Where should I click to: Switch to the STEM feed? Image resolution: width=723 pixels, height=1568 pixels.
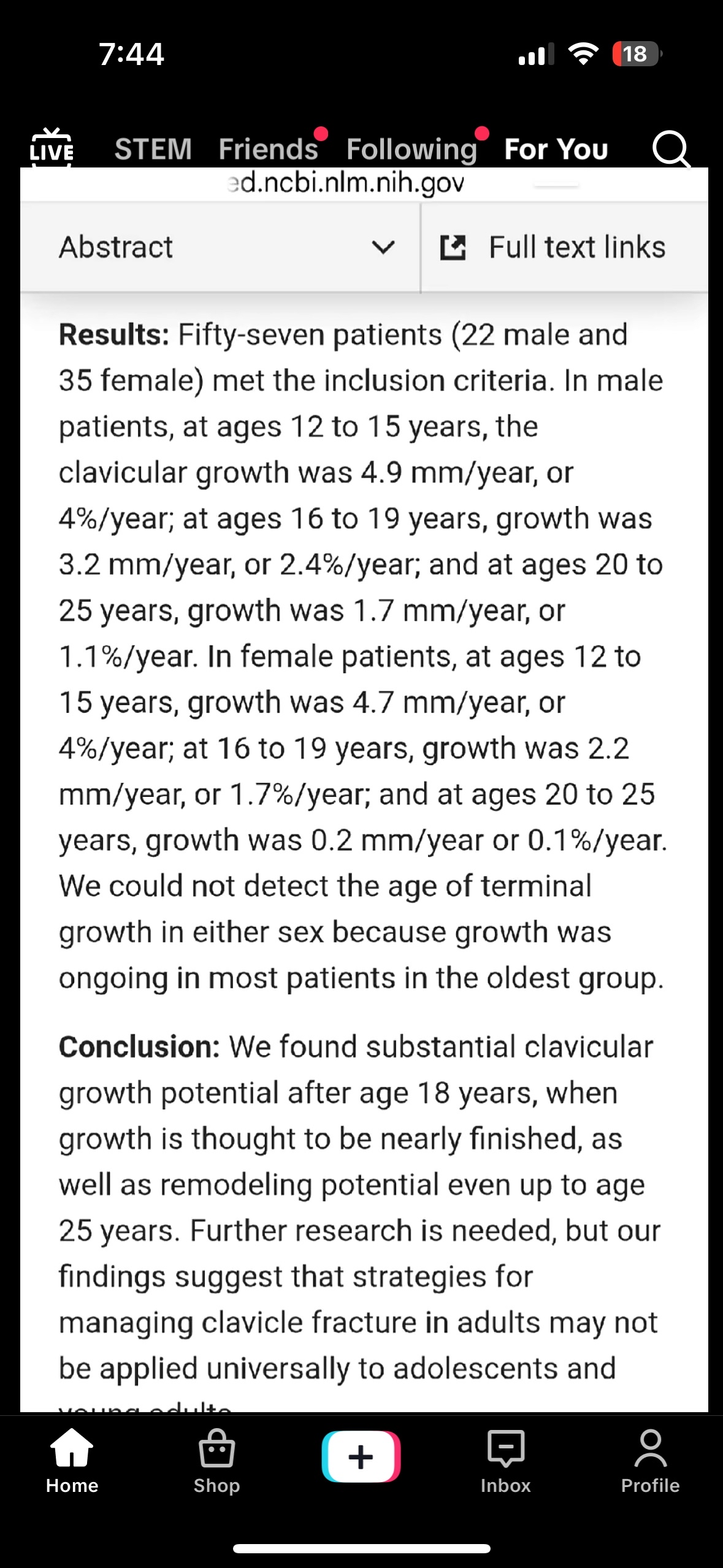(153, 149)
